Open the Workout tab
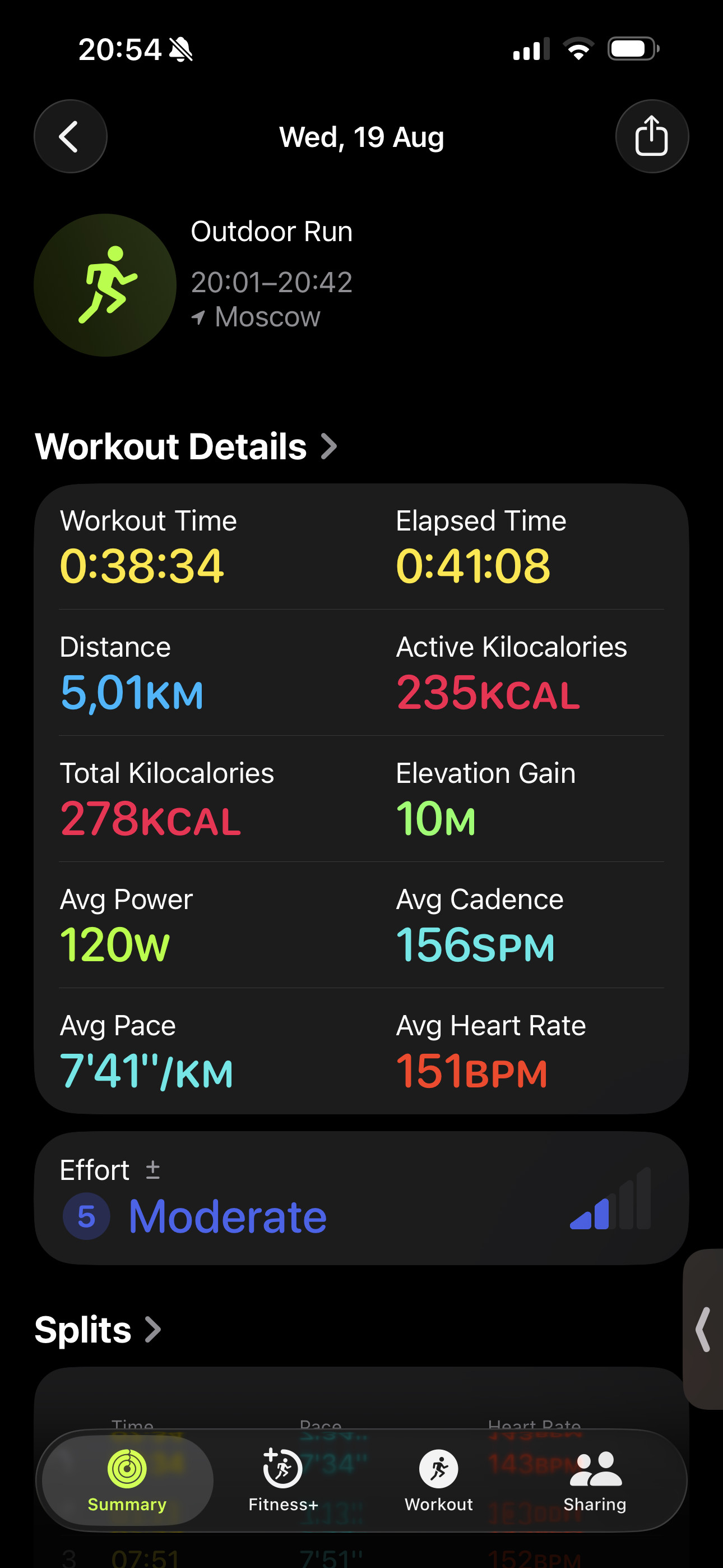 pyautogui.click(x=439, y=1481)
